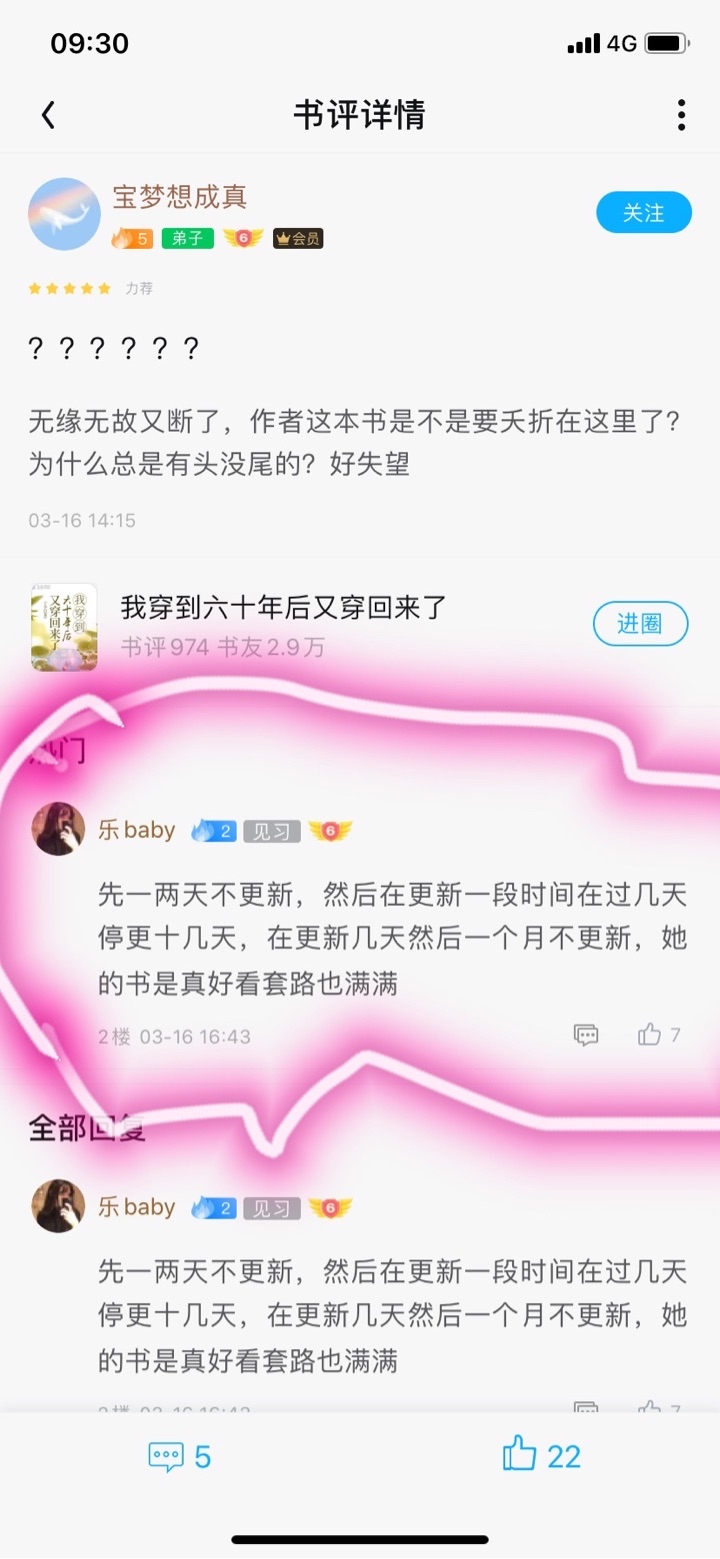This screenshot has width=720, height=1559.
Task: Reply to 乐baby's hot comment
Action: pos(586,1035)
